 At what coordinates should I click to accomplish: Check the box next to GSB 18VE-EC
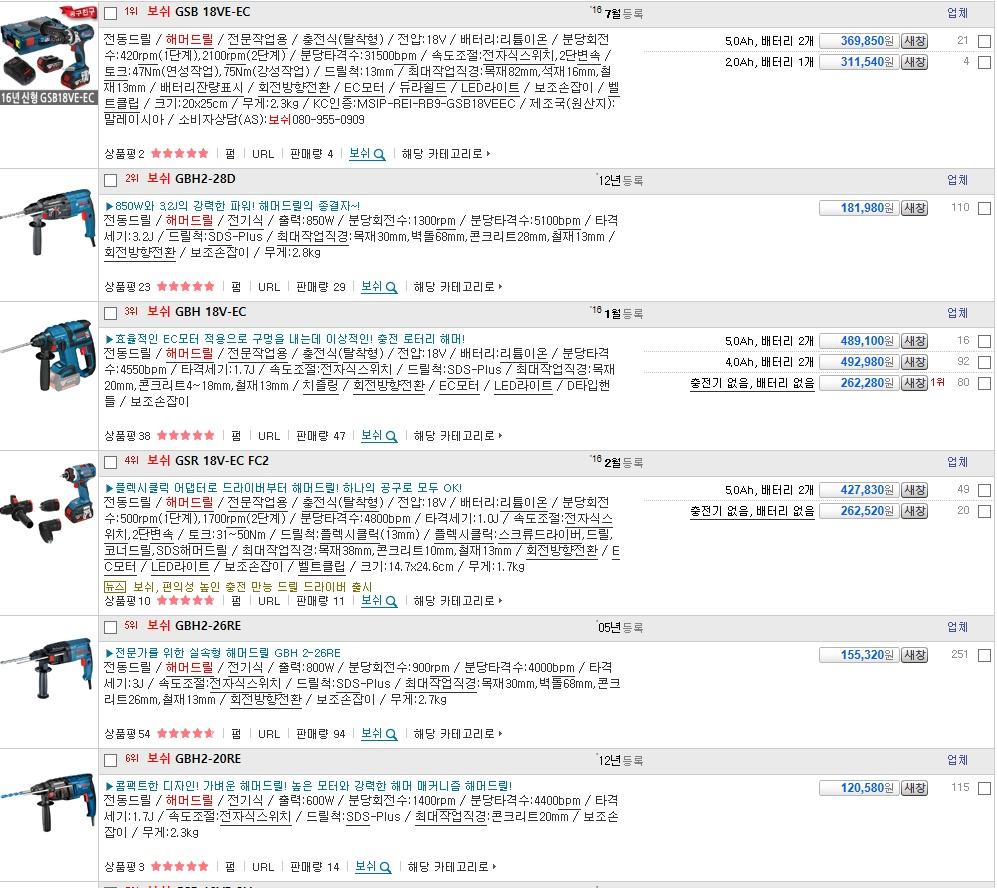[111, 13]
